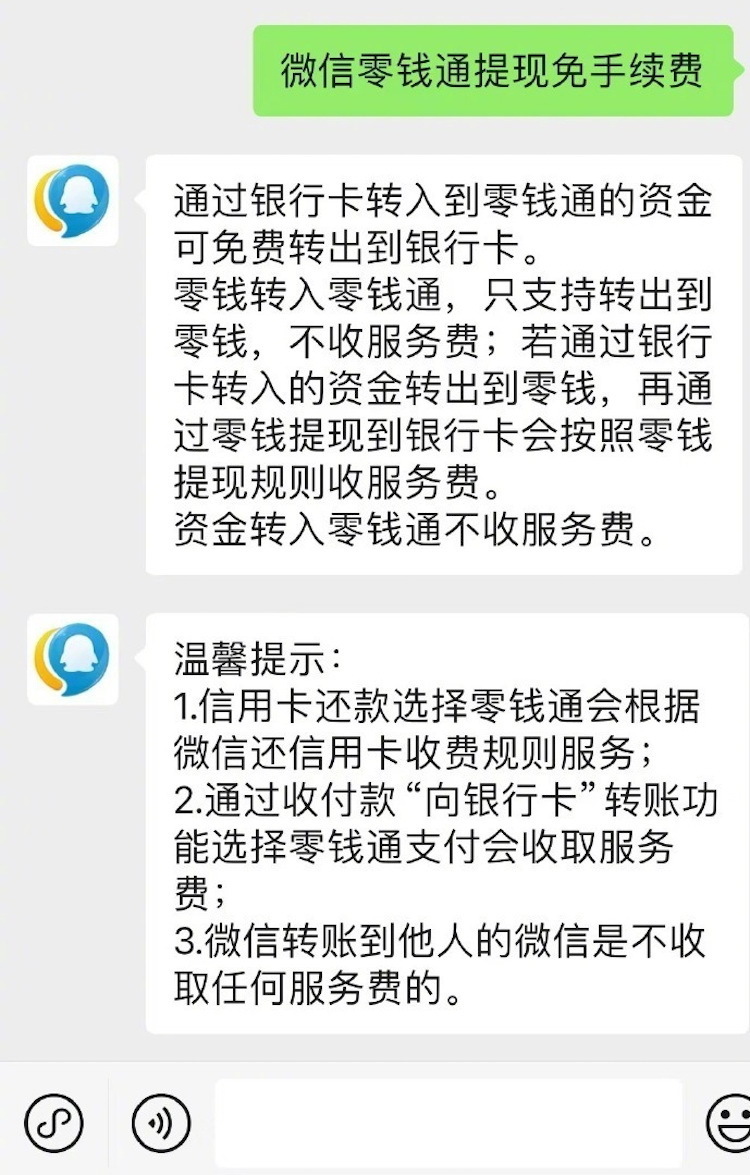Tap the penguin logo in the first reply avatar
The image size is (750, 1175).
[x=72, y=201]
